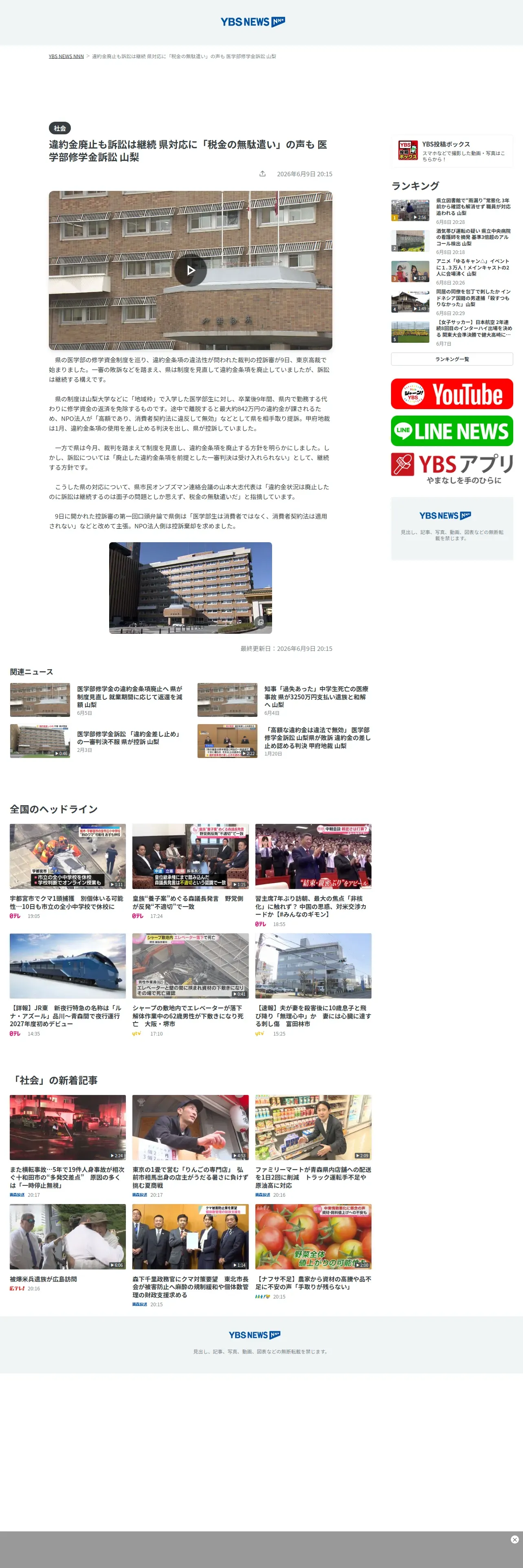The width and height of the screenshot is (523, 1568).
Task: Open the LINE NEWS banner
Action: (x=452, y=431)
